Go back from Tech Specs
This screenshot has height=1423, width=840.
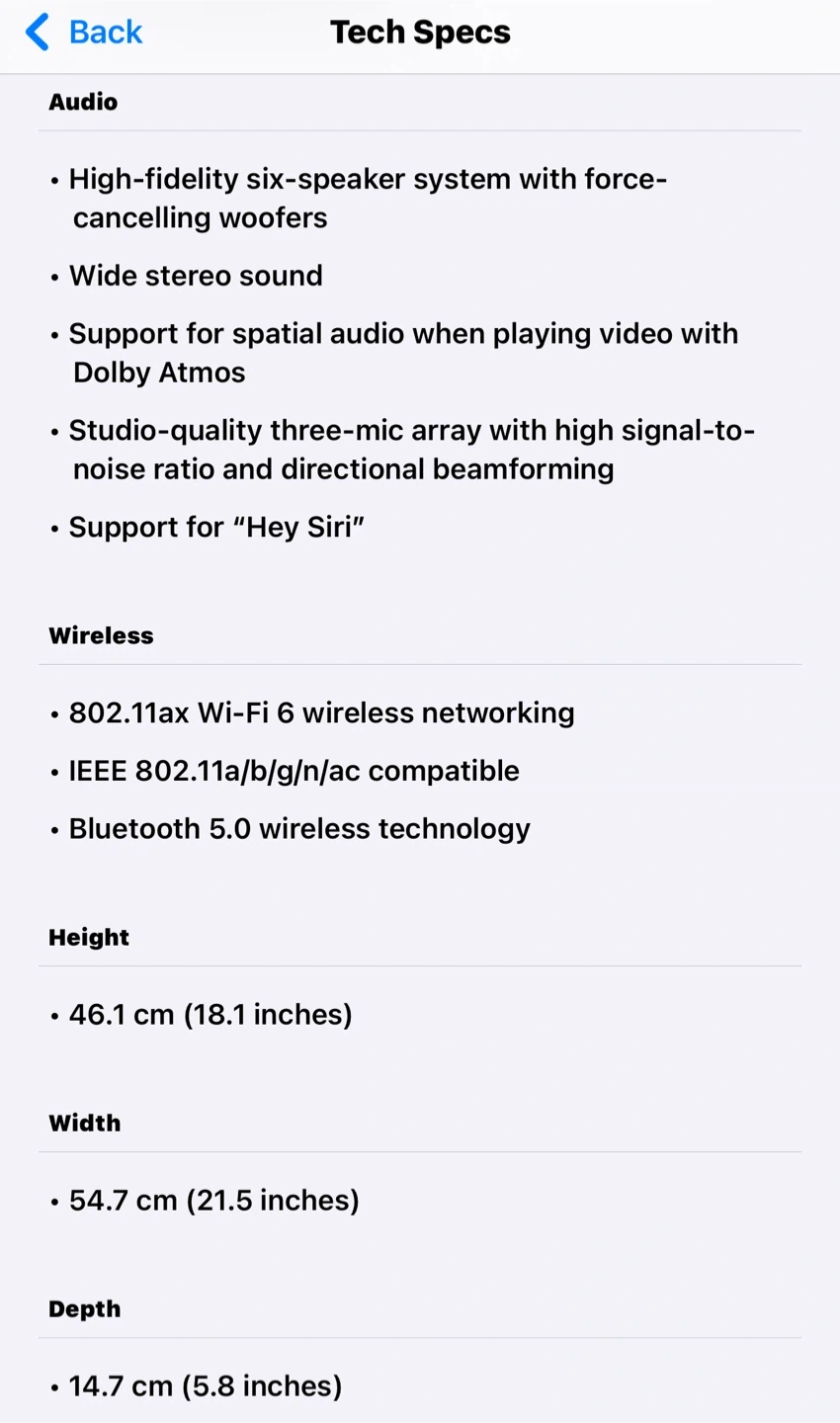[84, 33]
